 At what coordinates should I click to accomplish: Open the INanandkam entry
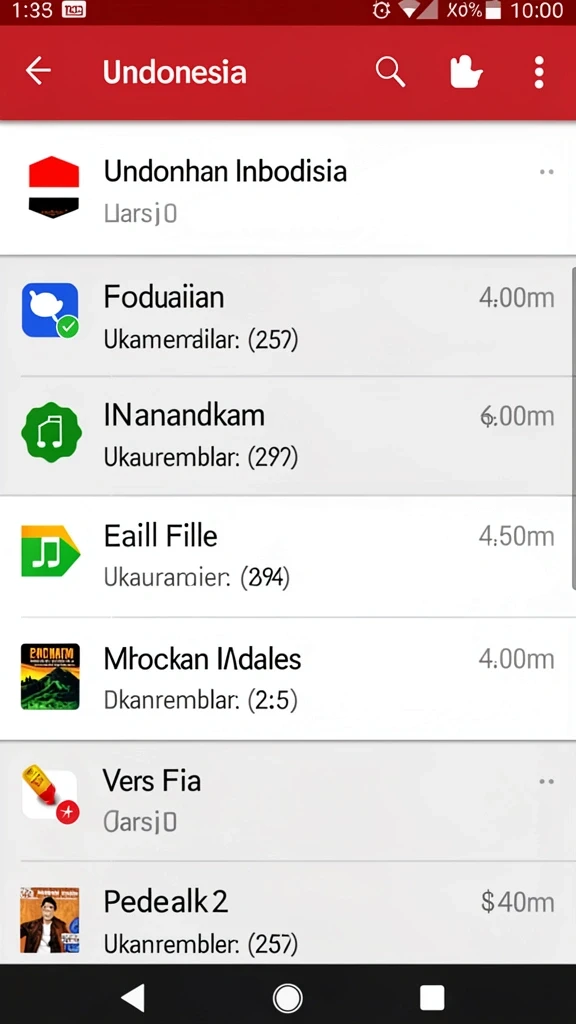288,436
